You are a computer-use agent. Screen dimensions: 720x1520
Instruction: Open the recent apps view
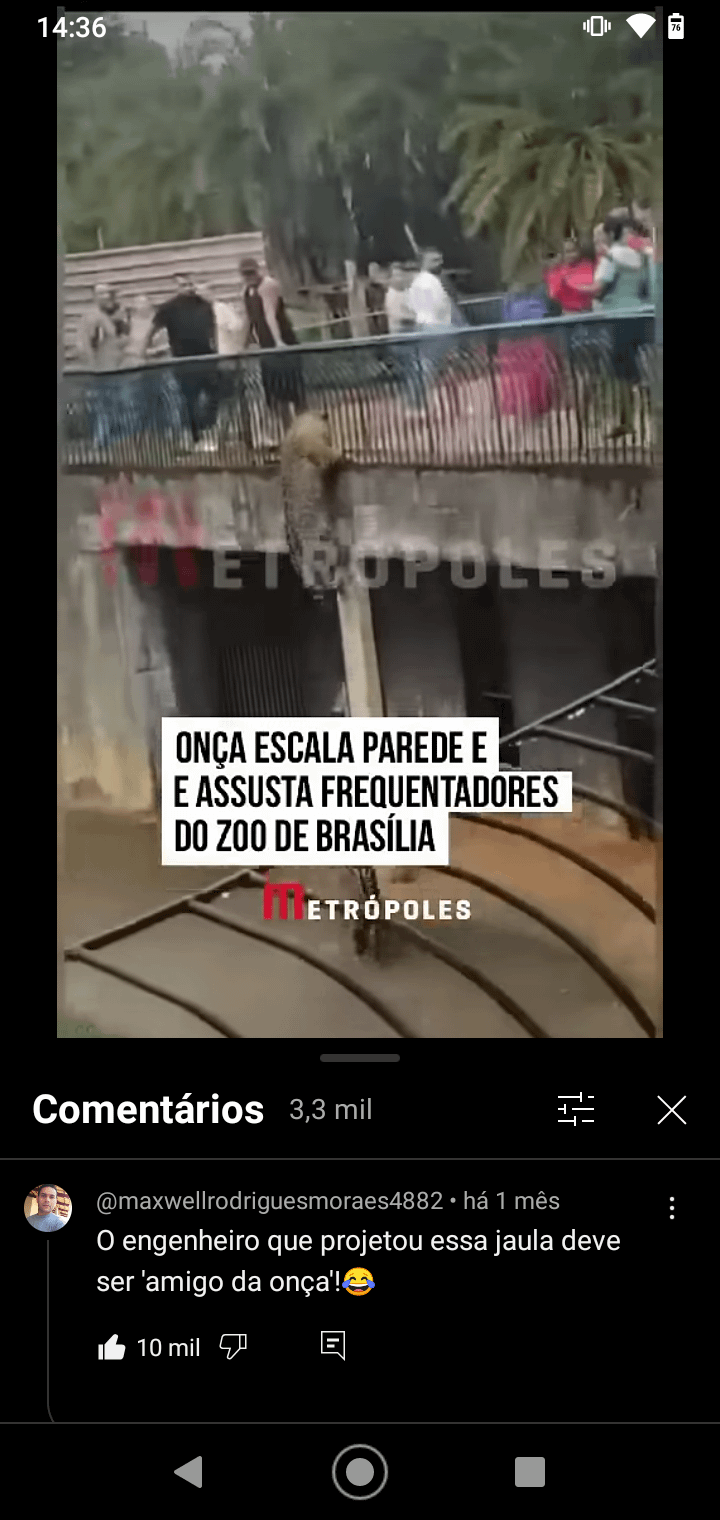pos(530,1472)
